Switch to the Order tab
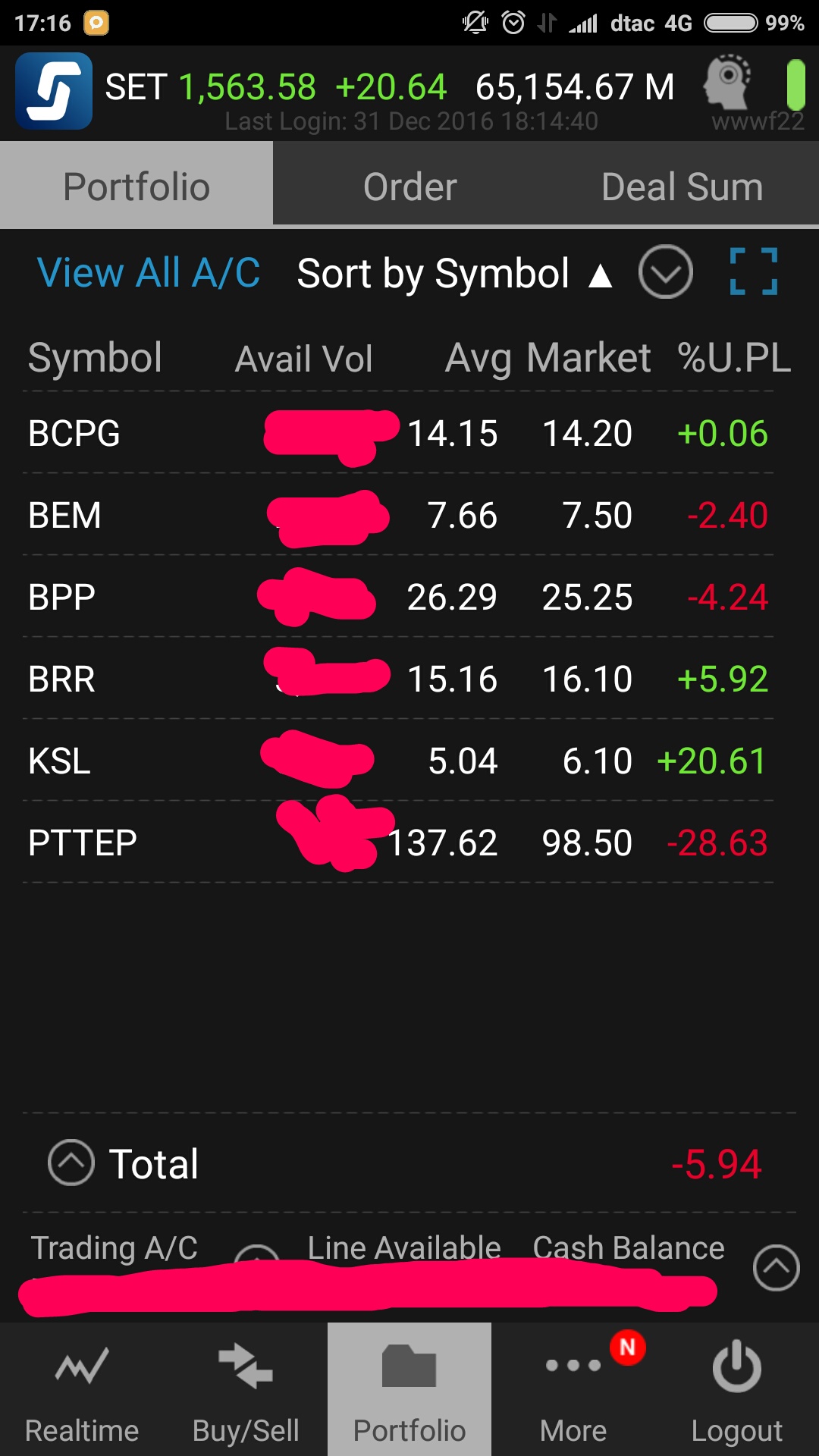This screenshot has height=1456, width=819. click(x=409, y=187)
